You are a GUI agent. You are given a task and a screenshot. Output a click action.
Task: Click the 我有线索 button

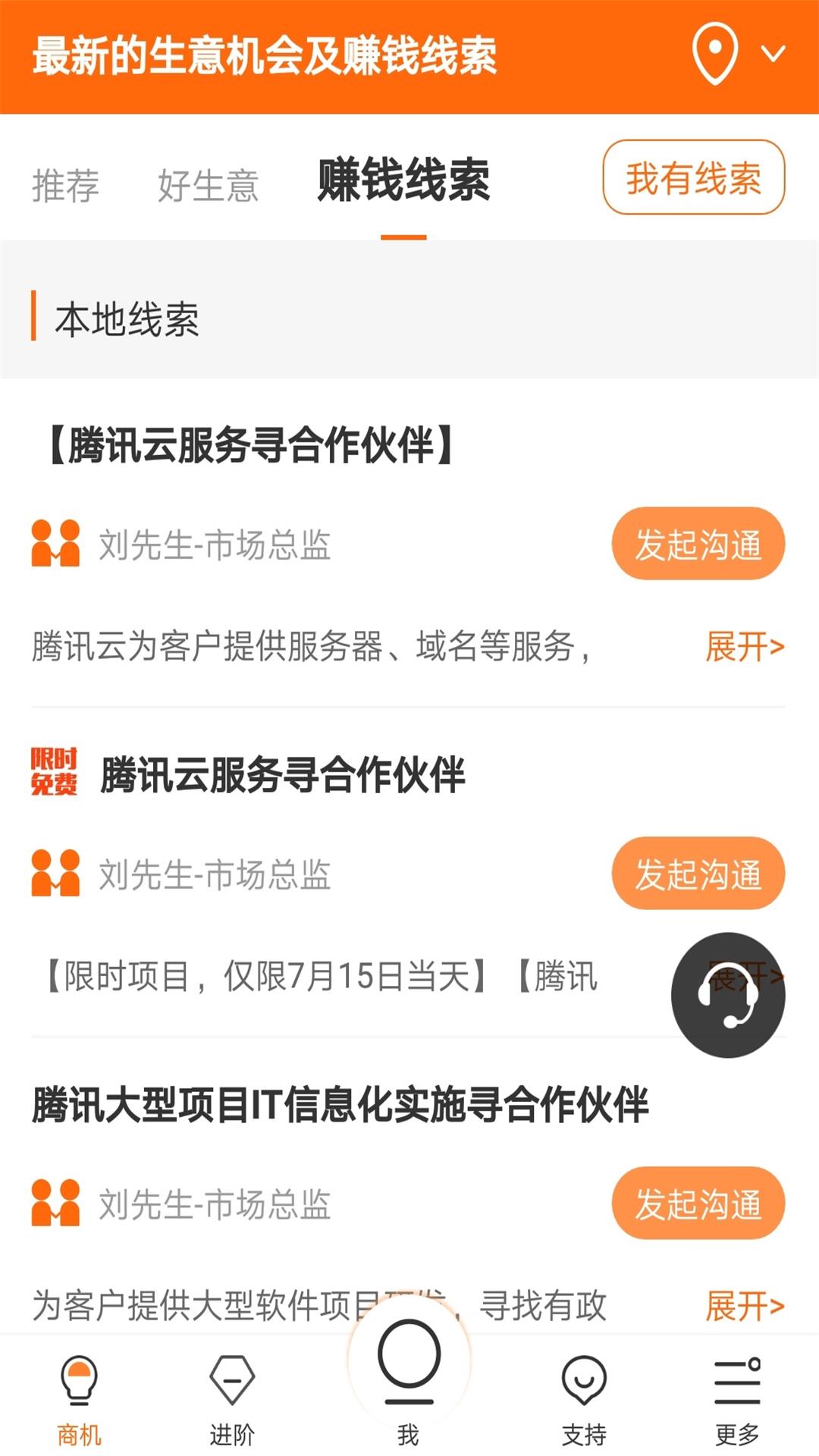click(692, 179)
